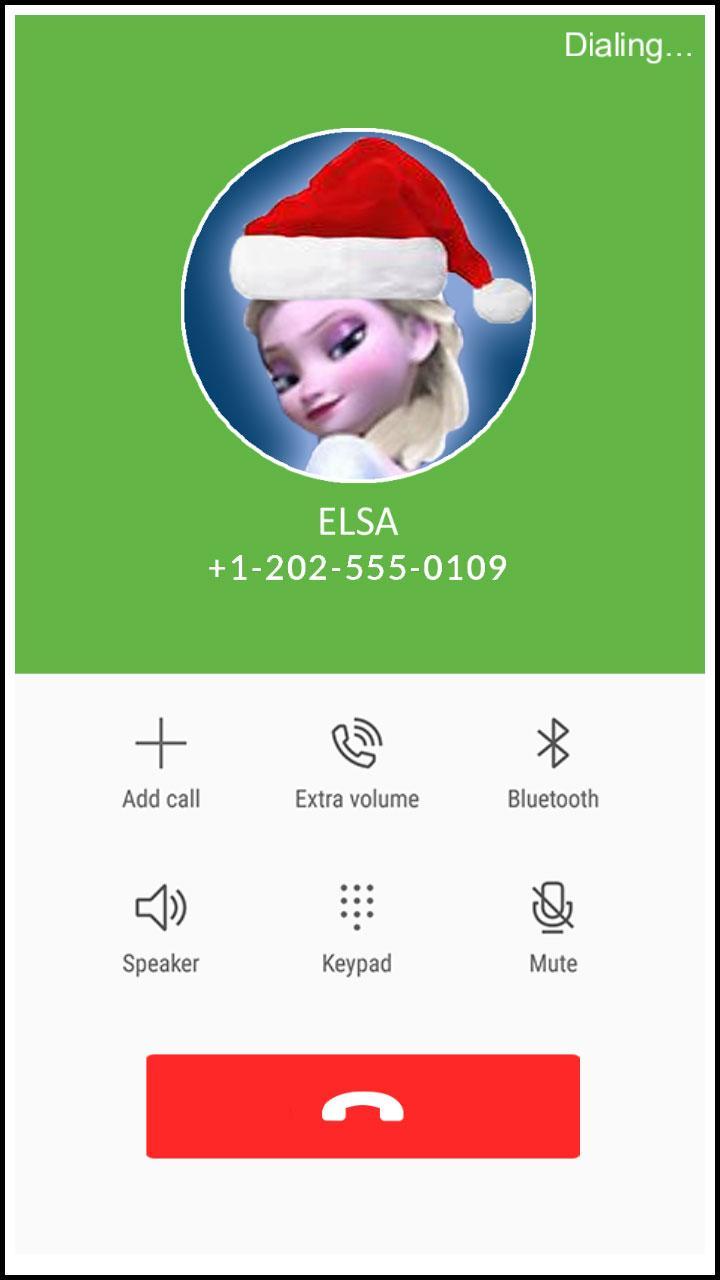The width and height of the screenshot is (720, 1280).
Task: Click the white handset icon
Action: click(360, 1105)
